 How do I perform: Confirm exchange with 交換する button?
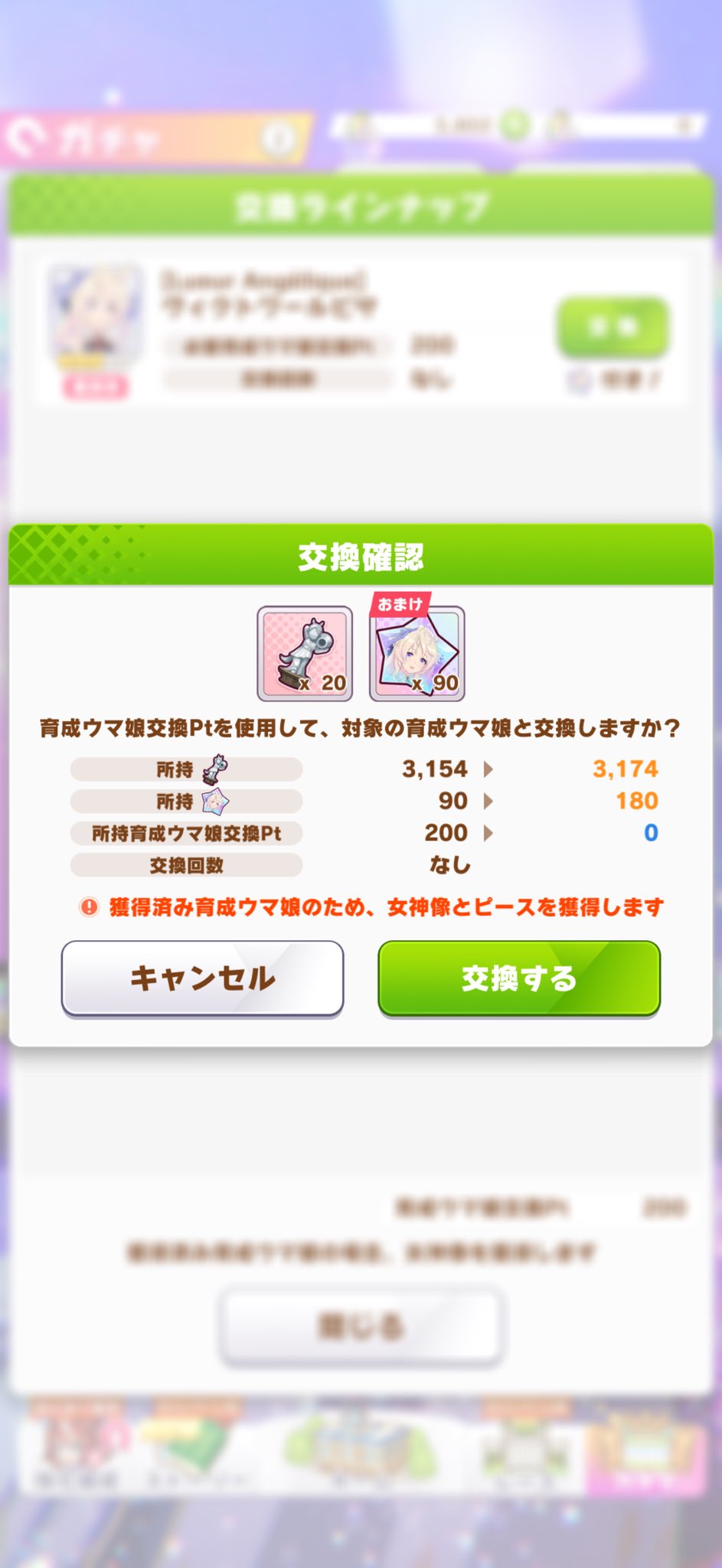(x=519, y=978)
